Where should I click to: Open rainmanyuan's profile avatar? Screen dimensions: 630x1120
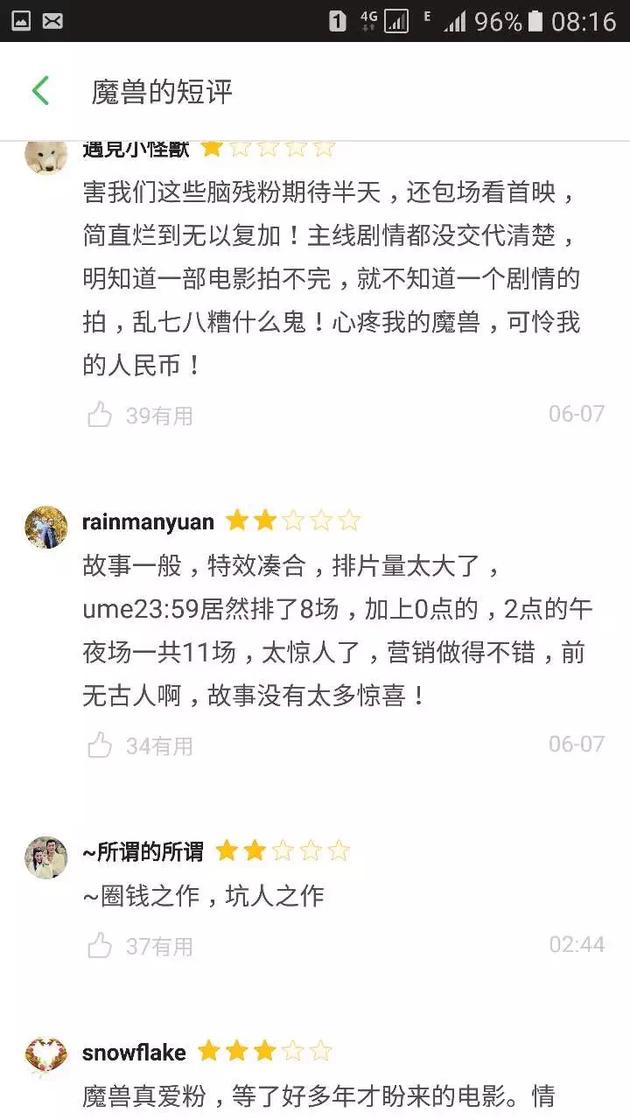[x=46, y=526]
